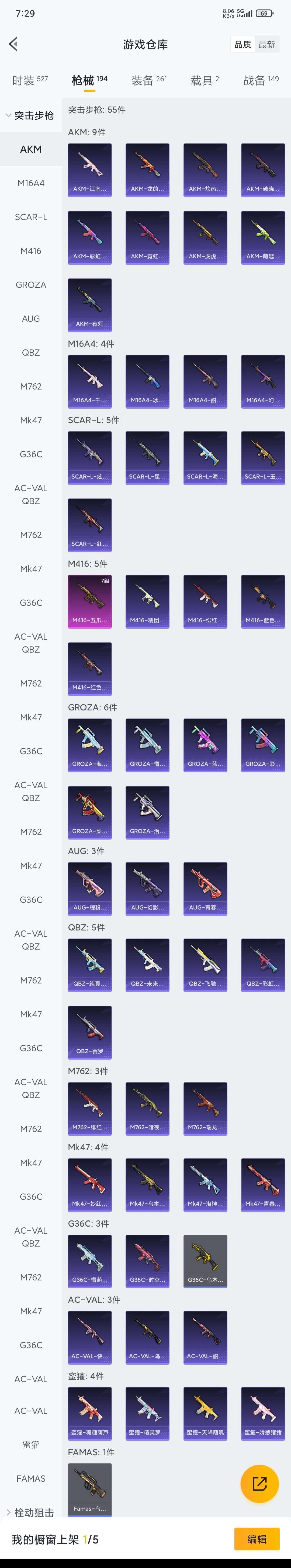Tap the orange share floating button
Viewport: 291px width, 1568px height.
pos(259,1483)
